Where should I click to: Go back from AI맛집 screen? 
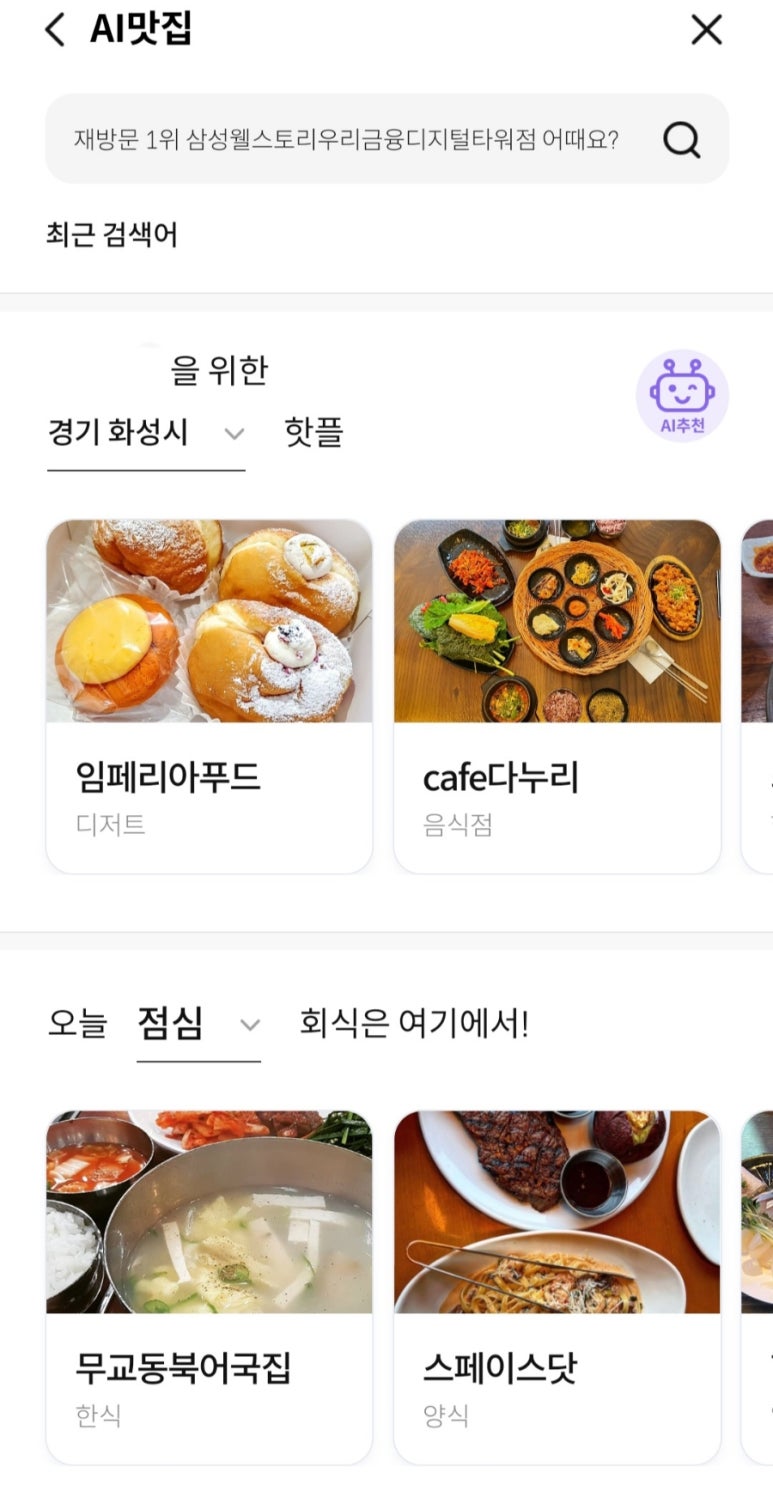pyautogui.click(x=55, y=30)
